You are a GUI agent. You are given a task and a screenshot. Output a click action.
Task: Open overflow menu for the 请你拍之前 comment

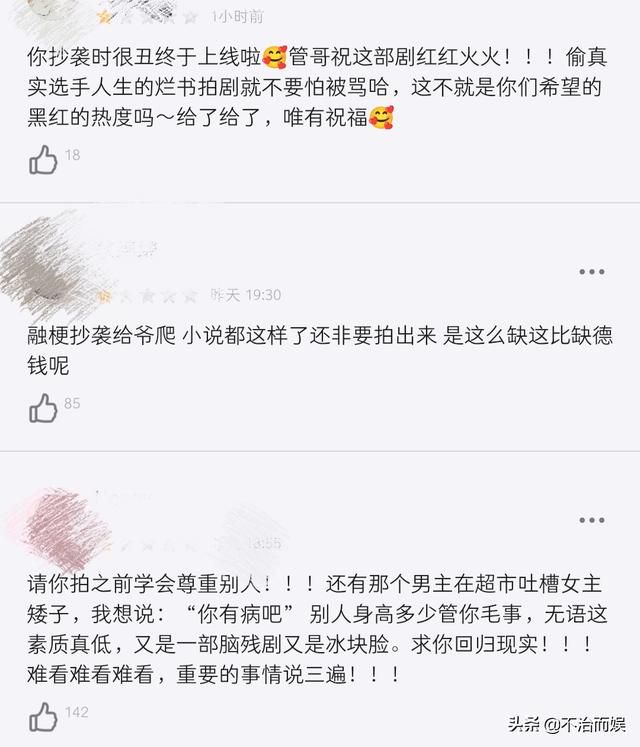coord(592,520)
